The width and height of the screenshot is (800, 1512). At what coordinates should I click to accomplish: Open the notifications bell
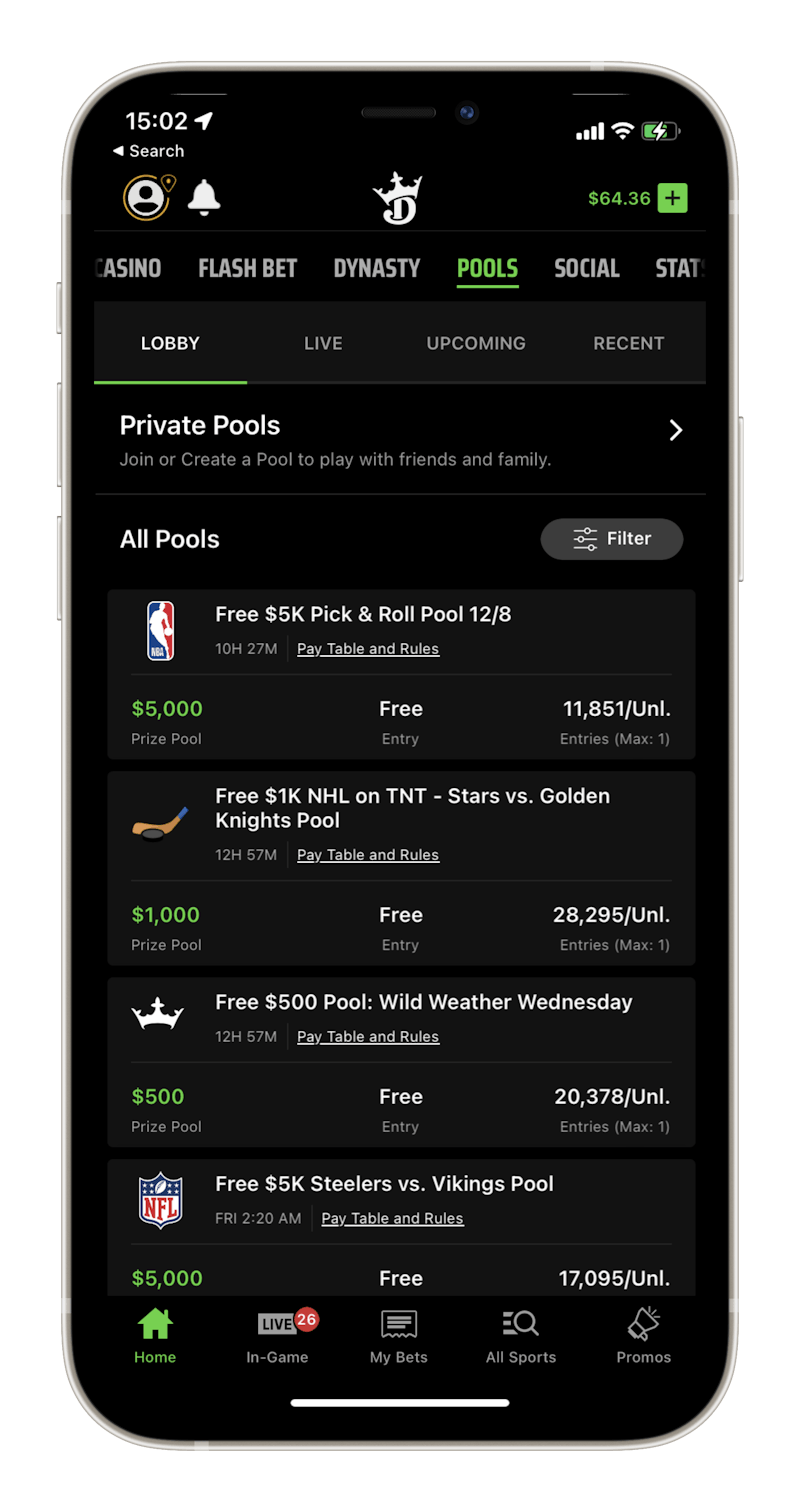[x=204, y=197]
